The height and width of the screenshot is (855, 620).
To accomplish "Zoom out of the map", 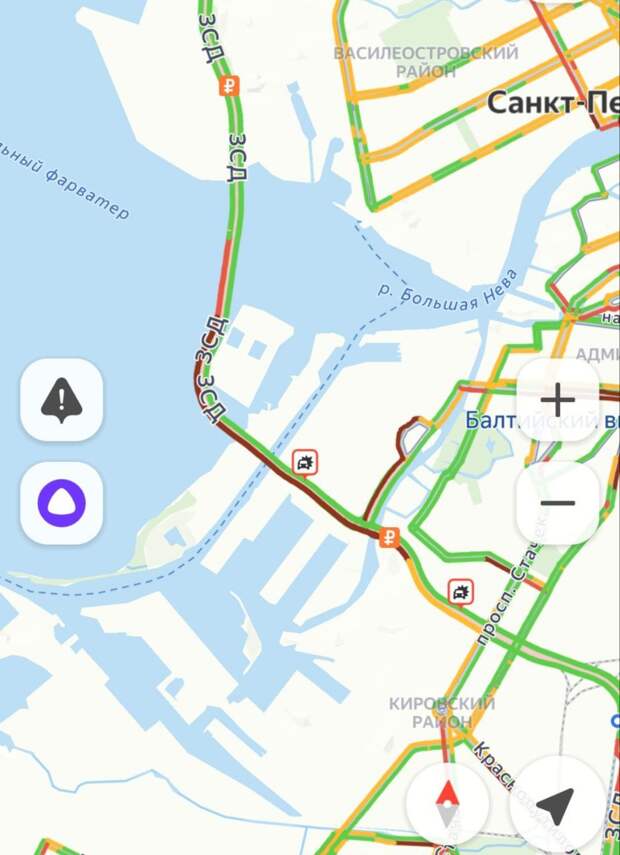I will tap(557, 503).
